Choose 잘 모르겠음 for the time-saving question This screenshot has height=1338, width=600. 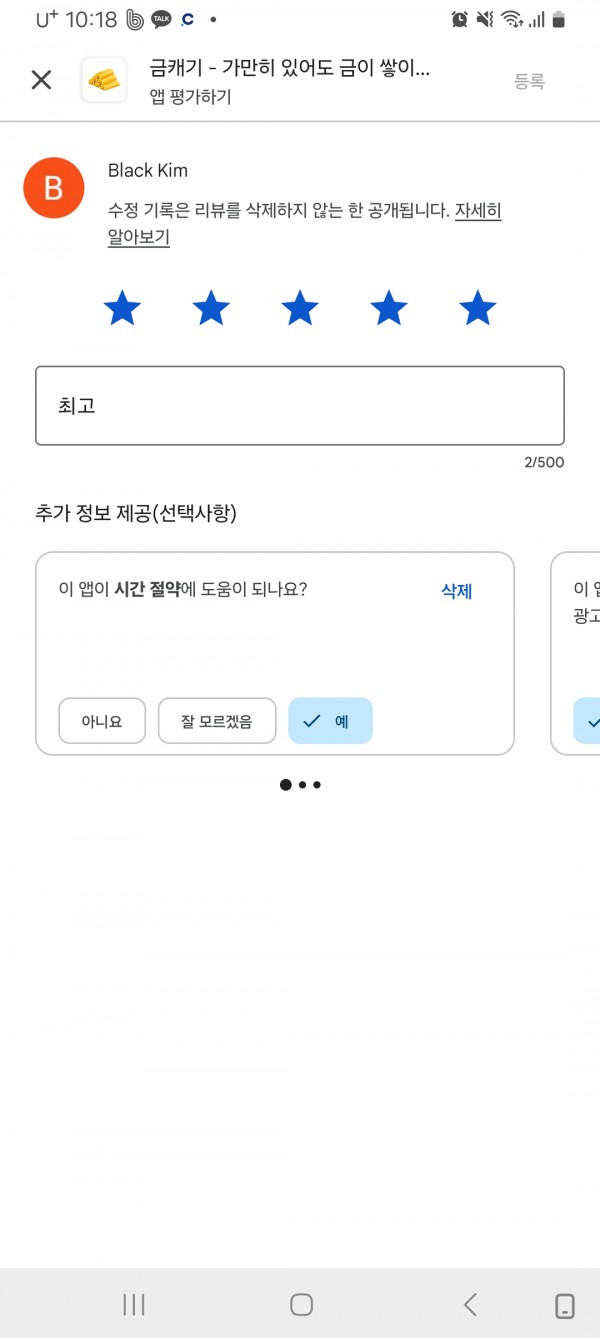217,721
